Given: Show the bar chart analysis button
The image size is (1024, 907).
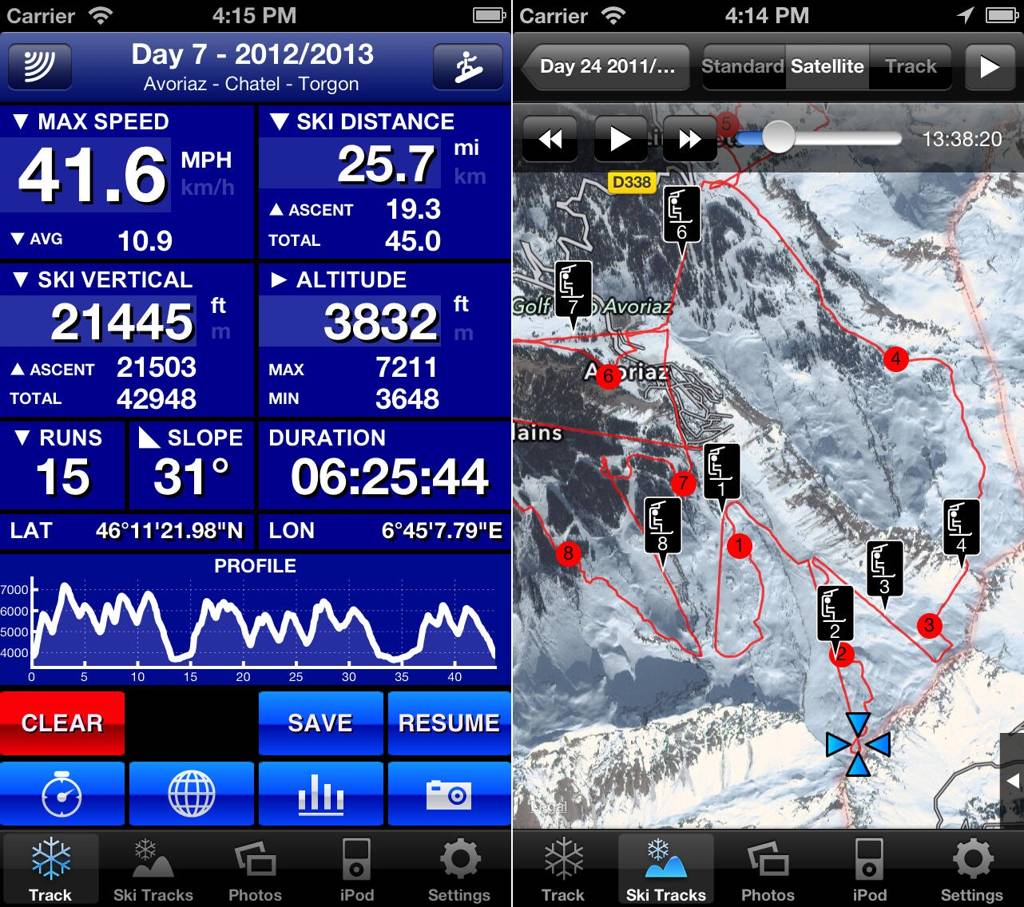Looking at the screenshot, I should tap(320, 795).
